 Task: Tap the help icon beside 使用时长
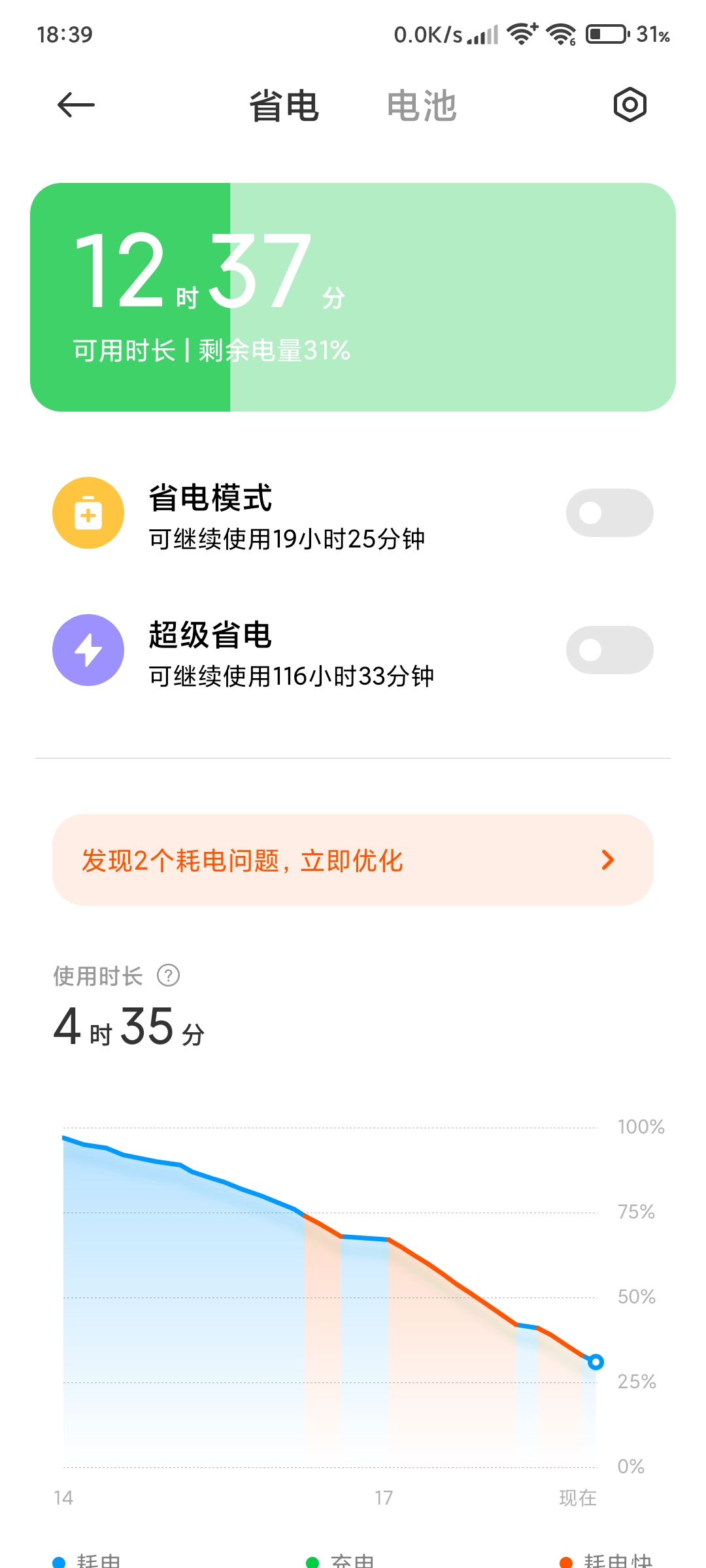[168, 975]
